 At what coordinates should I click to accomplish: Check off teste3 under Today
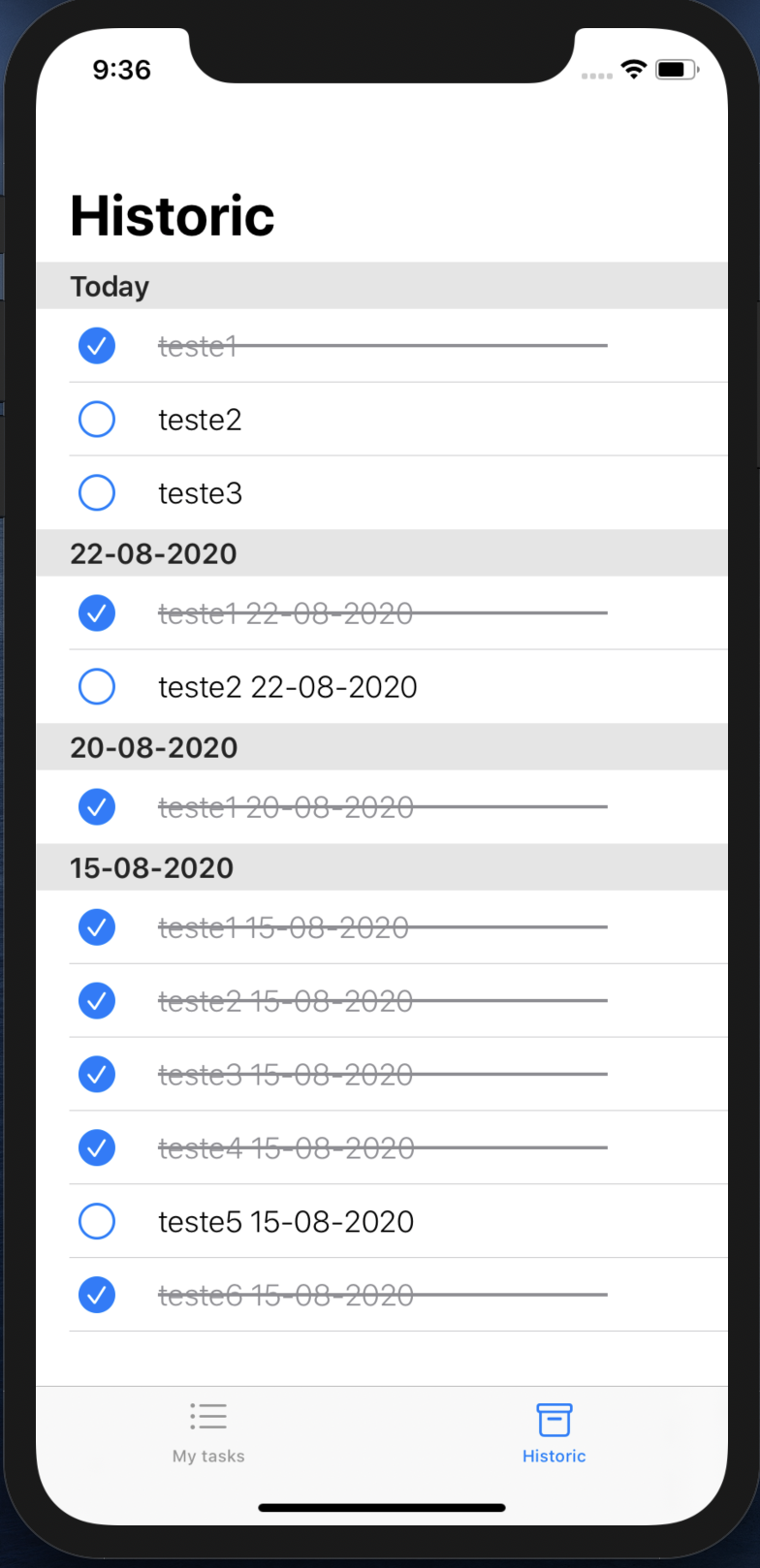(97, 493)
